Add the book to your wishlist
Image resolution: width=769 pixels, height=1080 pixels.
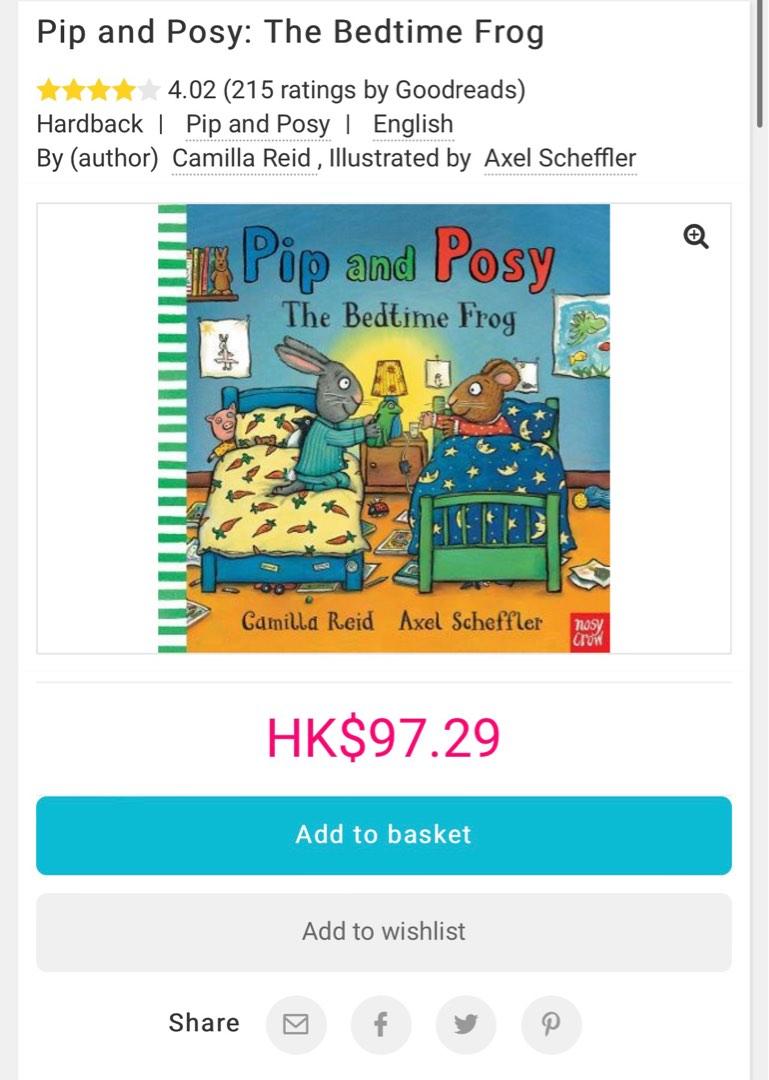tap(383, 931)
